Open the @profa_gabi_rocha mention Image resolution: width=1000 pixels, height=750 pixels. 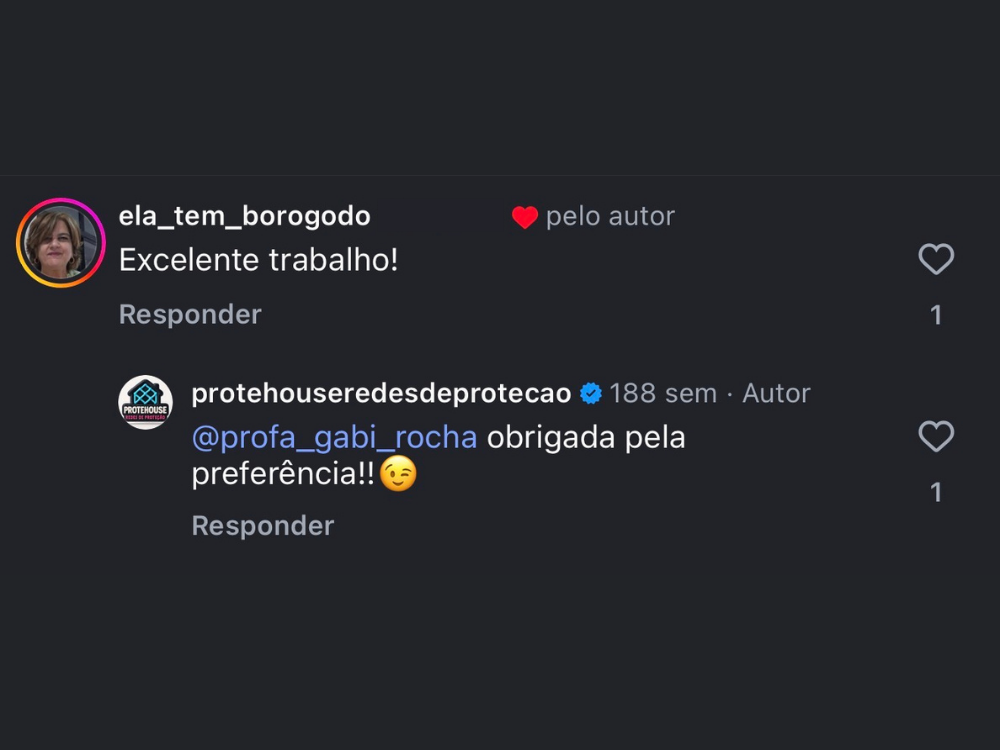click(334, 438)
